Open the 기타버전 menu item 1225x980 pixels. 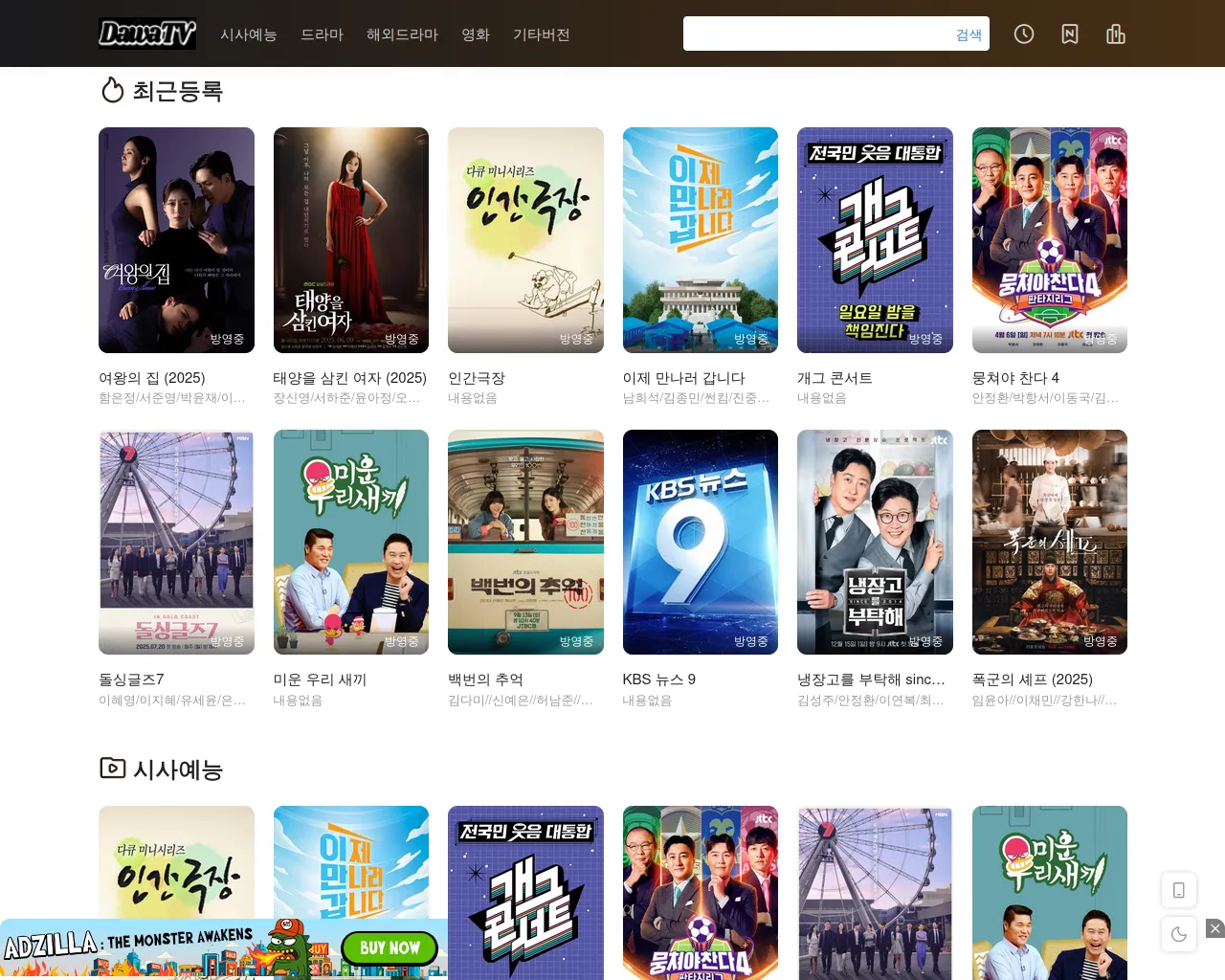tap(541, 34)
